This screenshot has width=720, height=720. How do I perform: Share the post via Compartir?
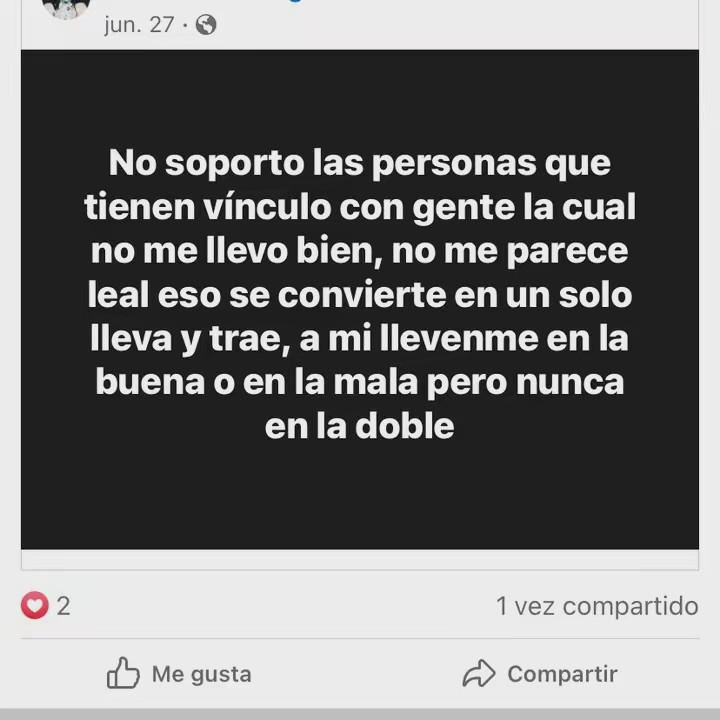(540, 674)
